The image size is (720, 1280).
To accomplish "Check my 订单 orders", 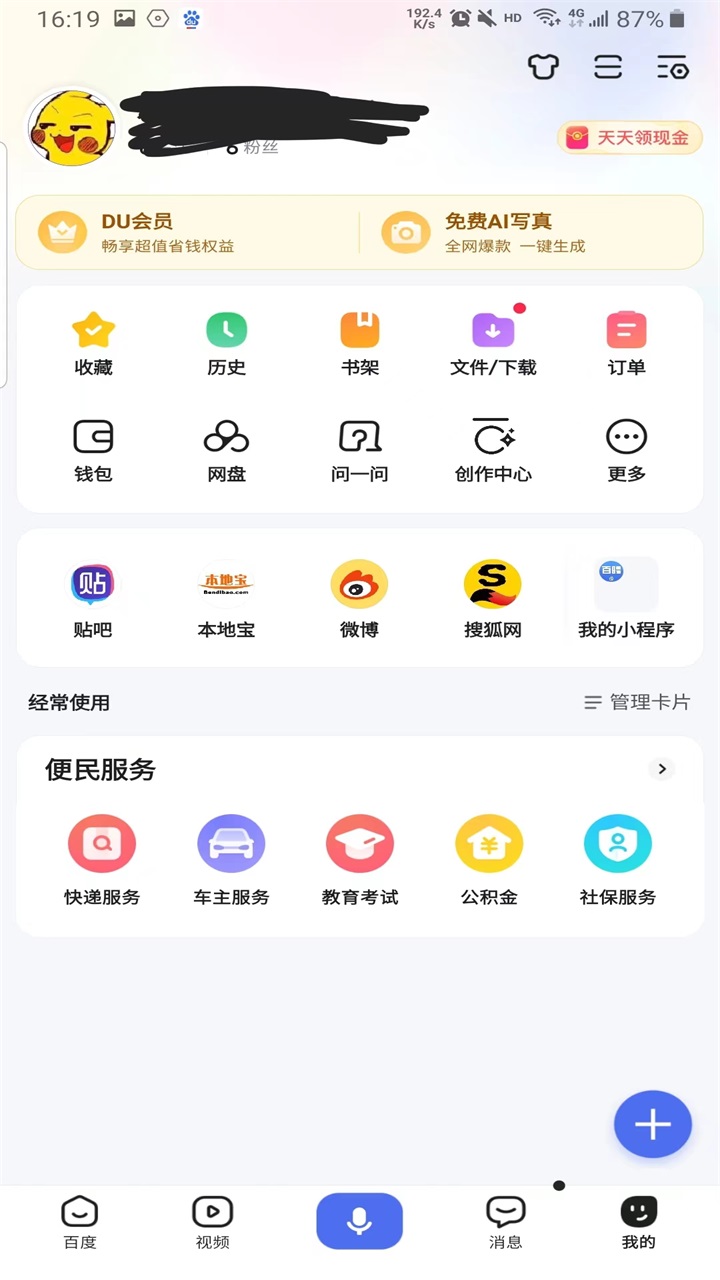I will [626, 343].
